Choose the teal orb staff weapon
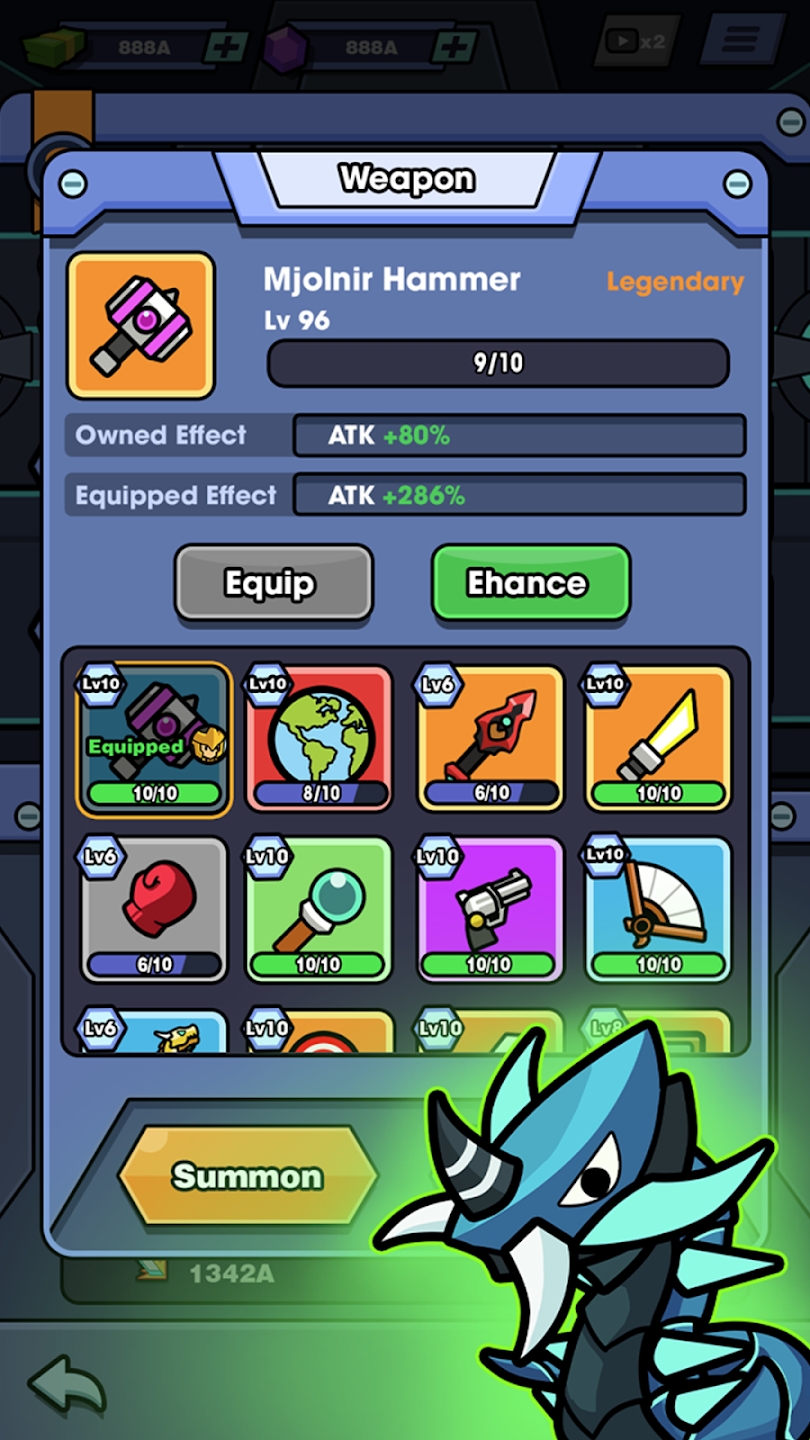 click(318, 909)
